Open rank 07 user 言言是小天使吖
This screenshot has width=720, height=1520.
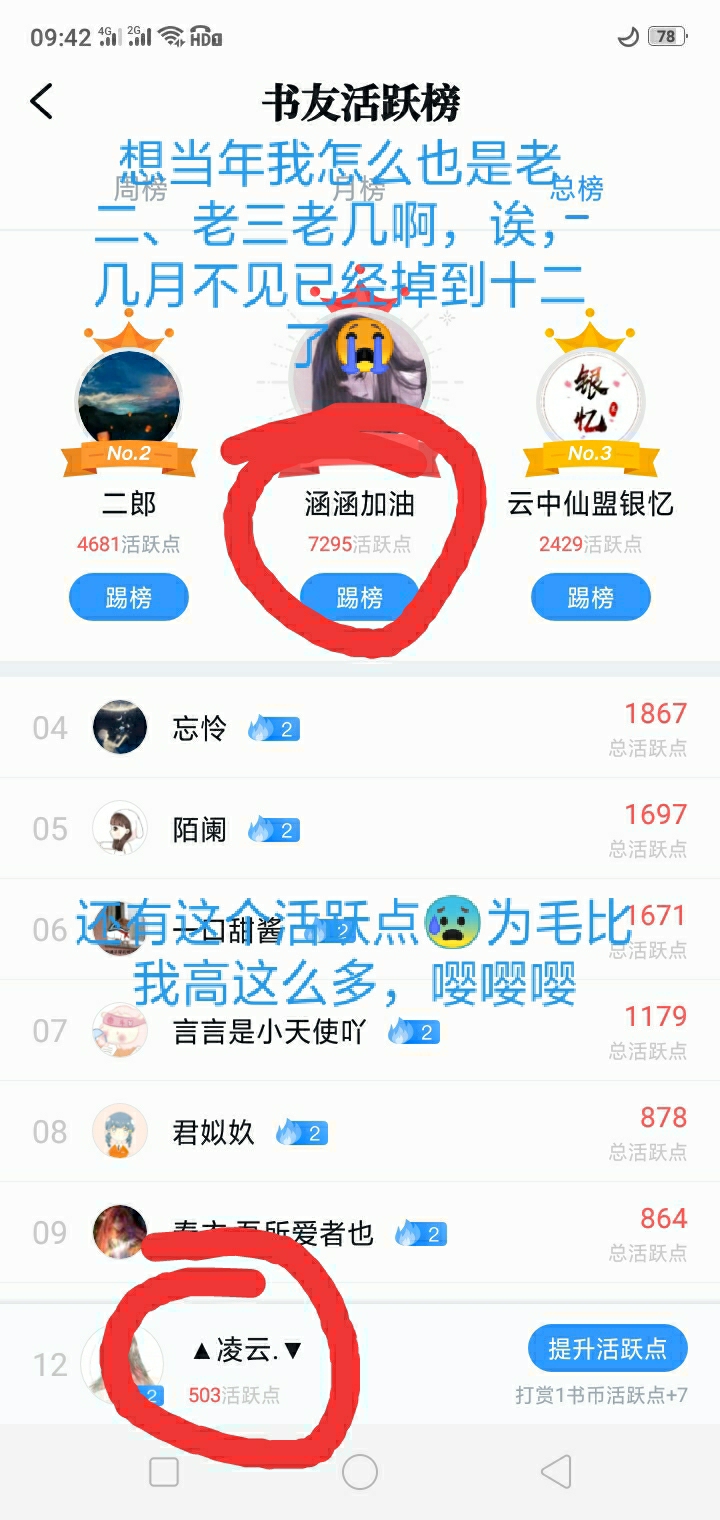coord(360,1031)
